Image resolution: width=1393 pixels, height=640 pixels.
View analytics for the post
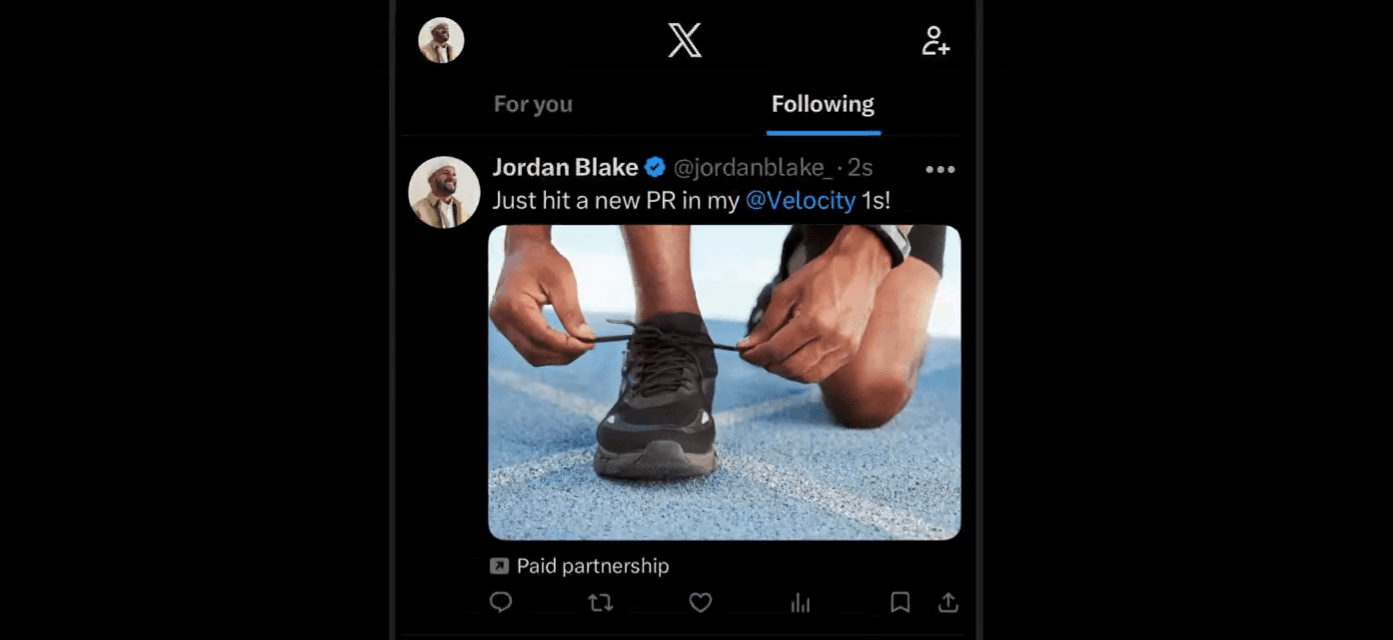click(x=800, y=602)
